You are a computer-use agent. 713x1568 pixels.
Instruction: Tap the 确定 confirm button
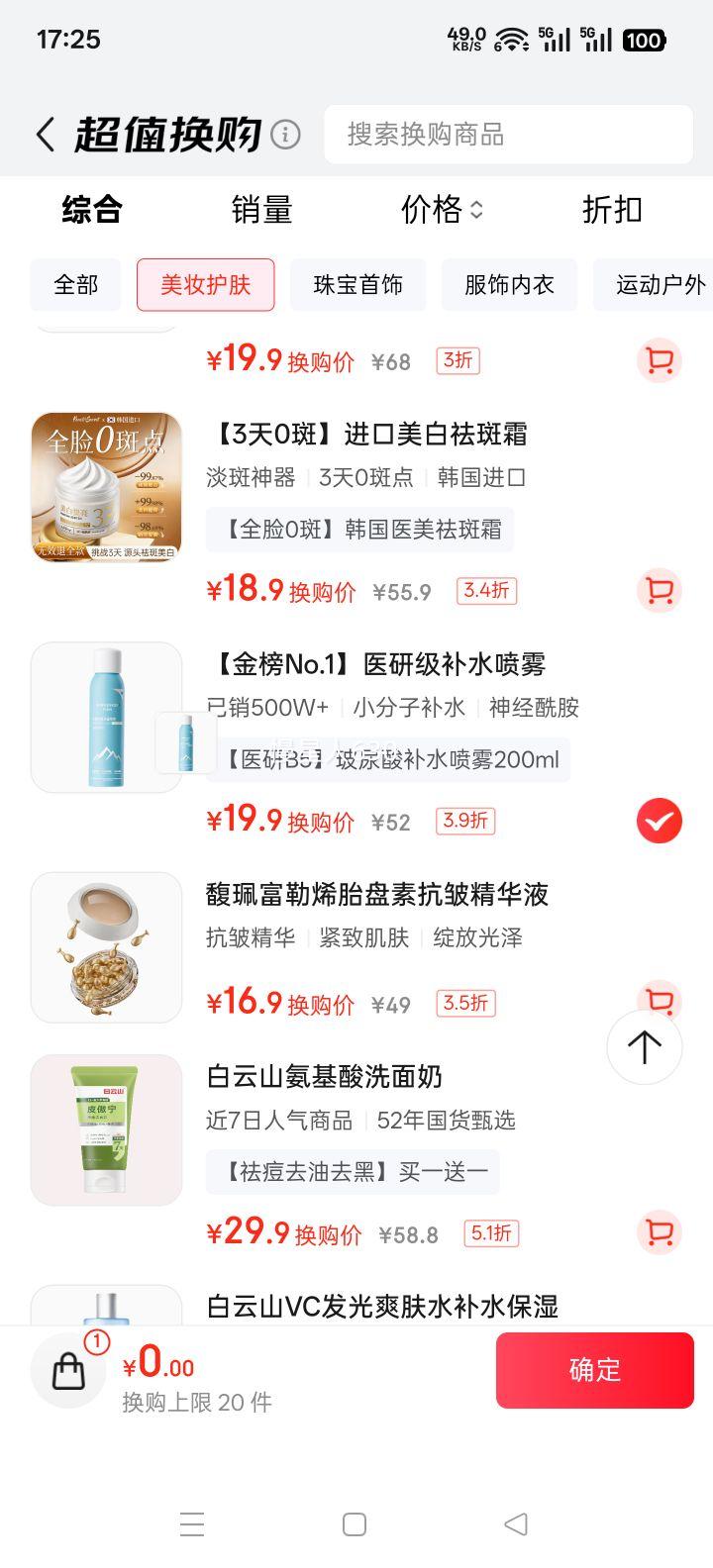click(x=595, y=1370)
